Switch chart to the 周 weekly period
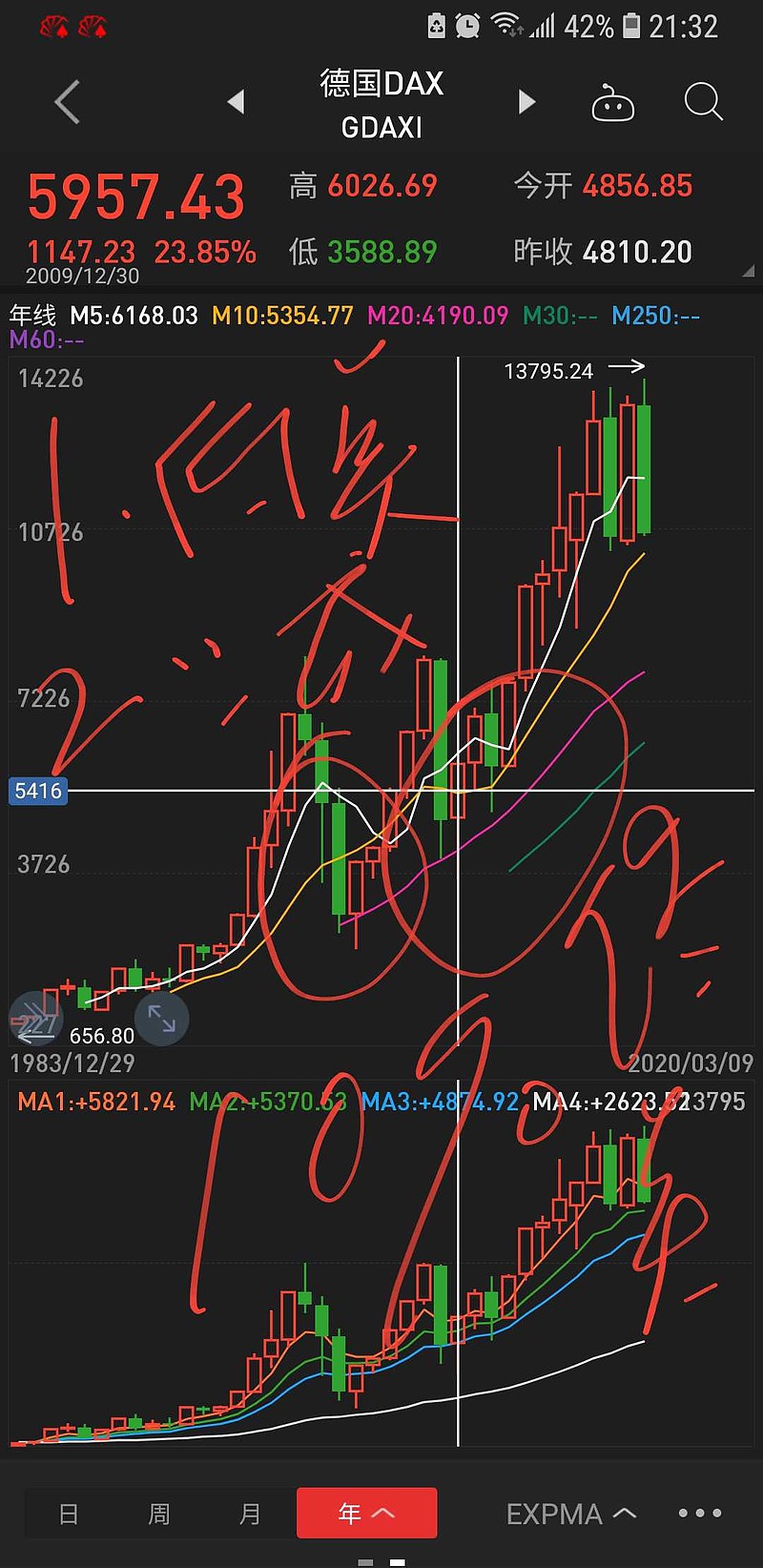Image resolution: width=763 pixels, height=1568 pixels. pos(159,1514)
